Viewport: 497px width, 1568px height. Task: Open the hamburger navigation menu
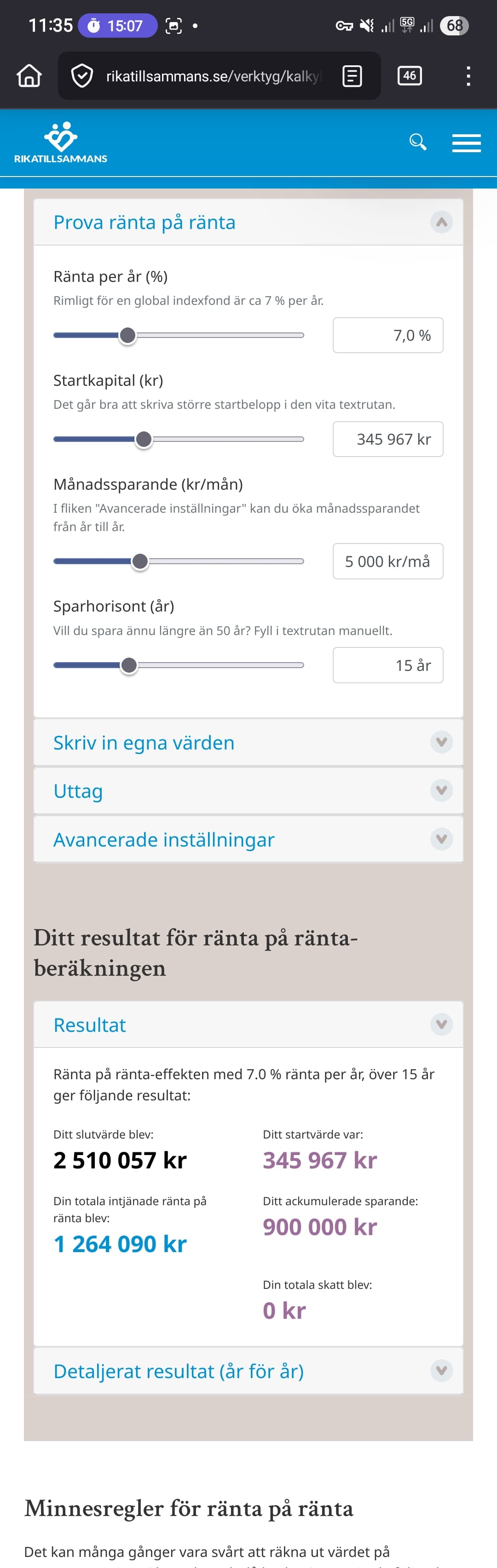466,143
